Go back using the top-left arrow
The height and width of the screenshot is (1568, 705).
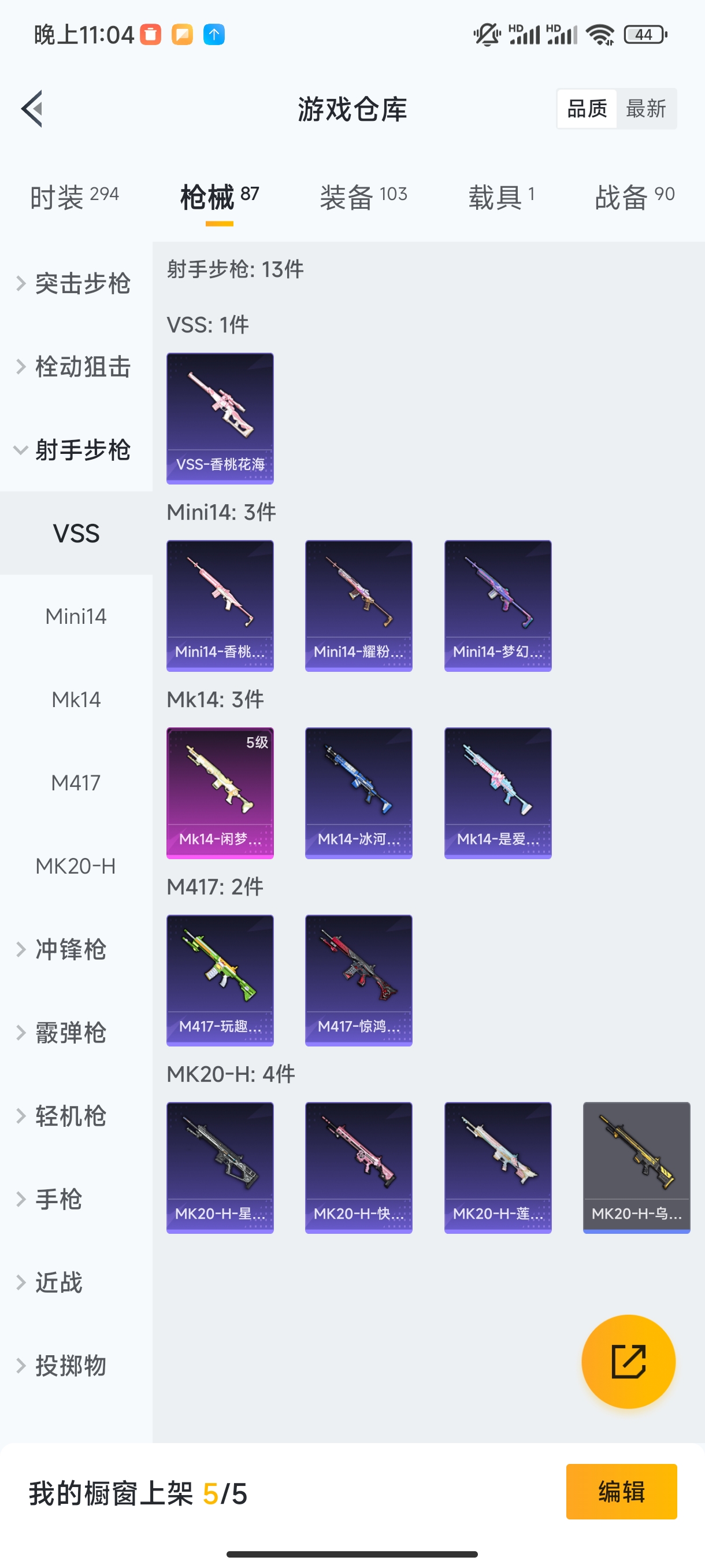(x=32, y=109)
